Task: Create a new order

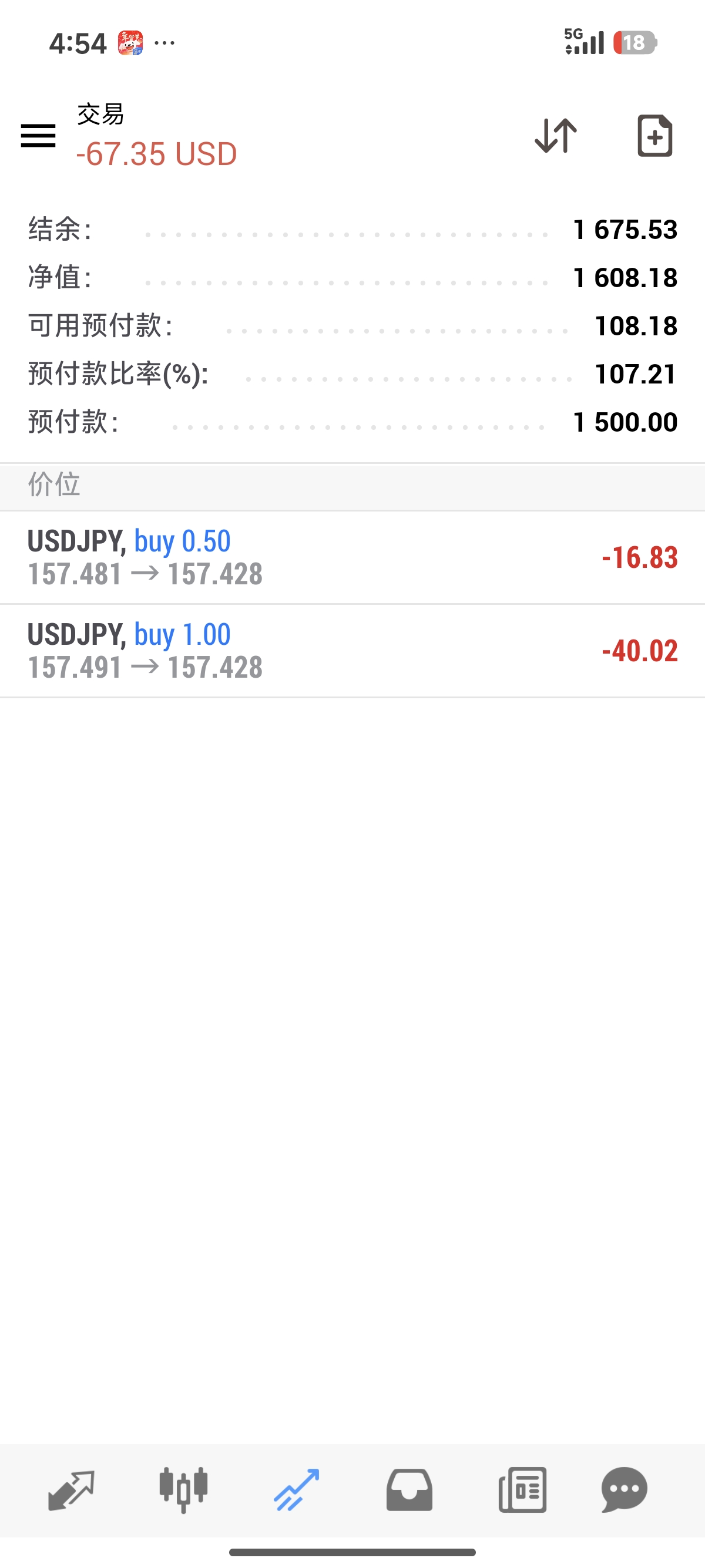Action: pyautogui.click(x=654, y=135)
